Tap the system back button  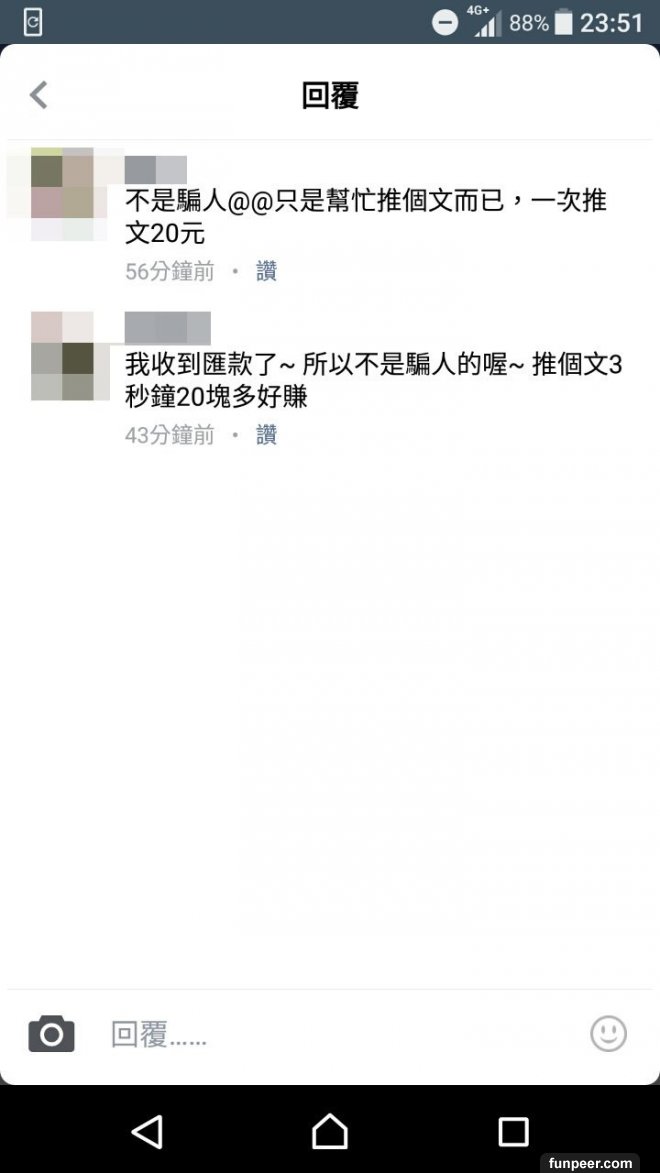pyautogui.click(x=147, y=1131)
